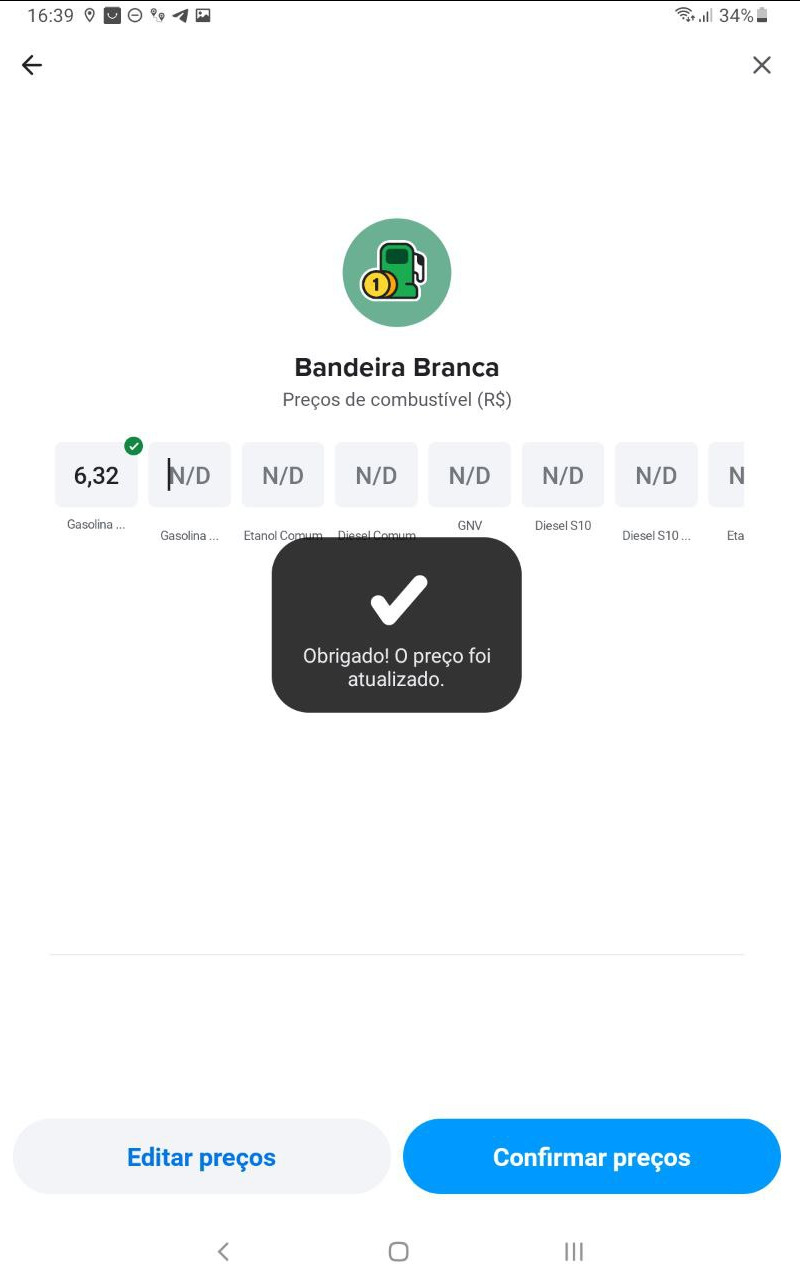Select the Diesel Comum price field

click(x=376, y=475)
